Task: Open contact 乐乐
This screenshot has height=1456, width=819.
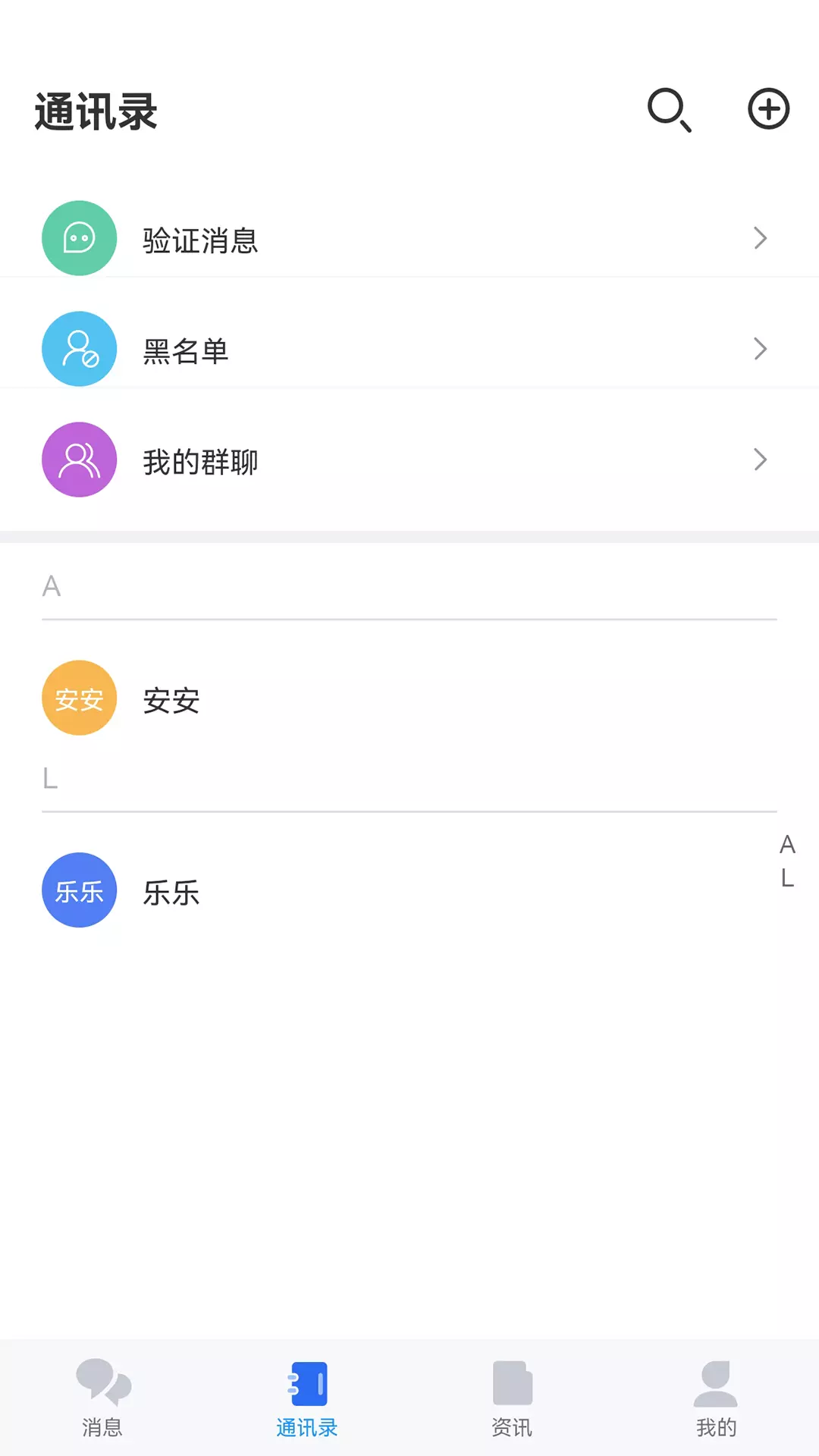Action: point(409,890)
